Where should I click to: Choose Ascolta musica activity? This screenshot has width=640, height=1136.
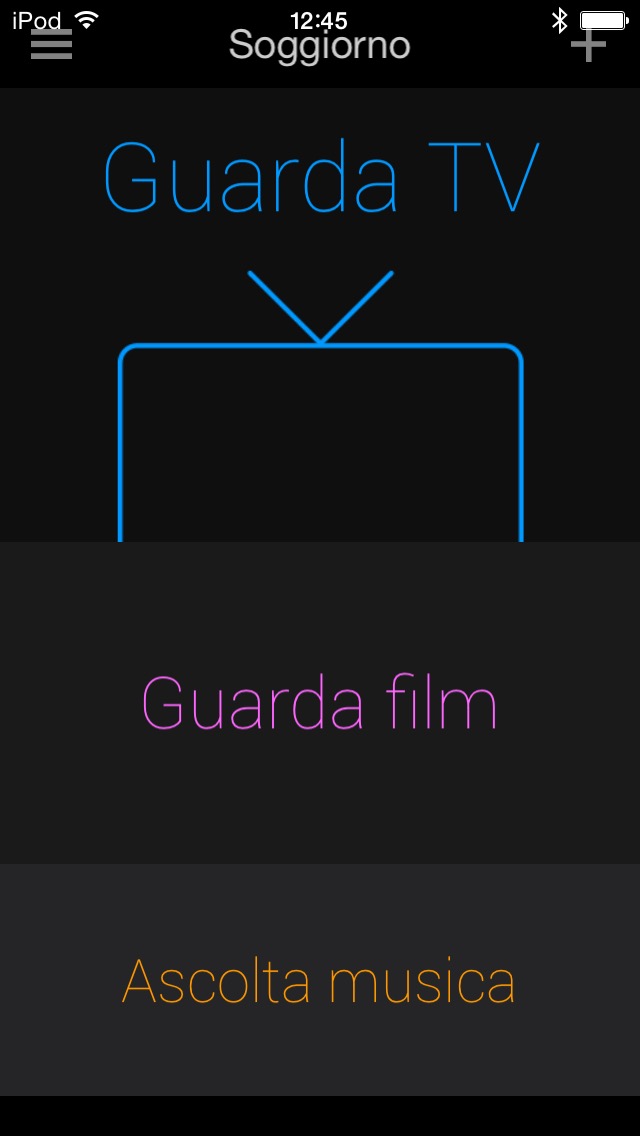click(x=320, y=980)
